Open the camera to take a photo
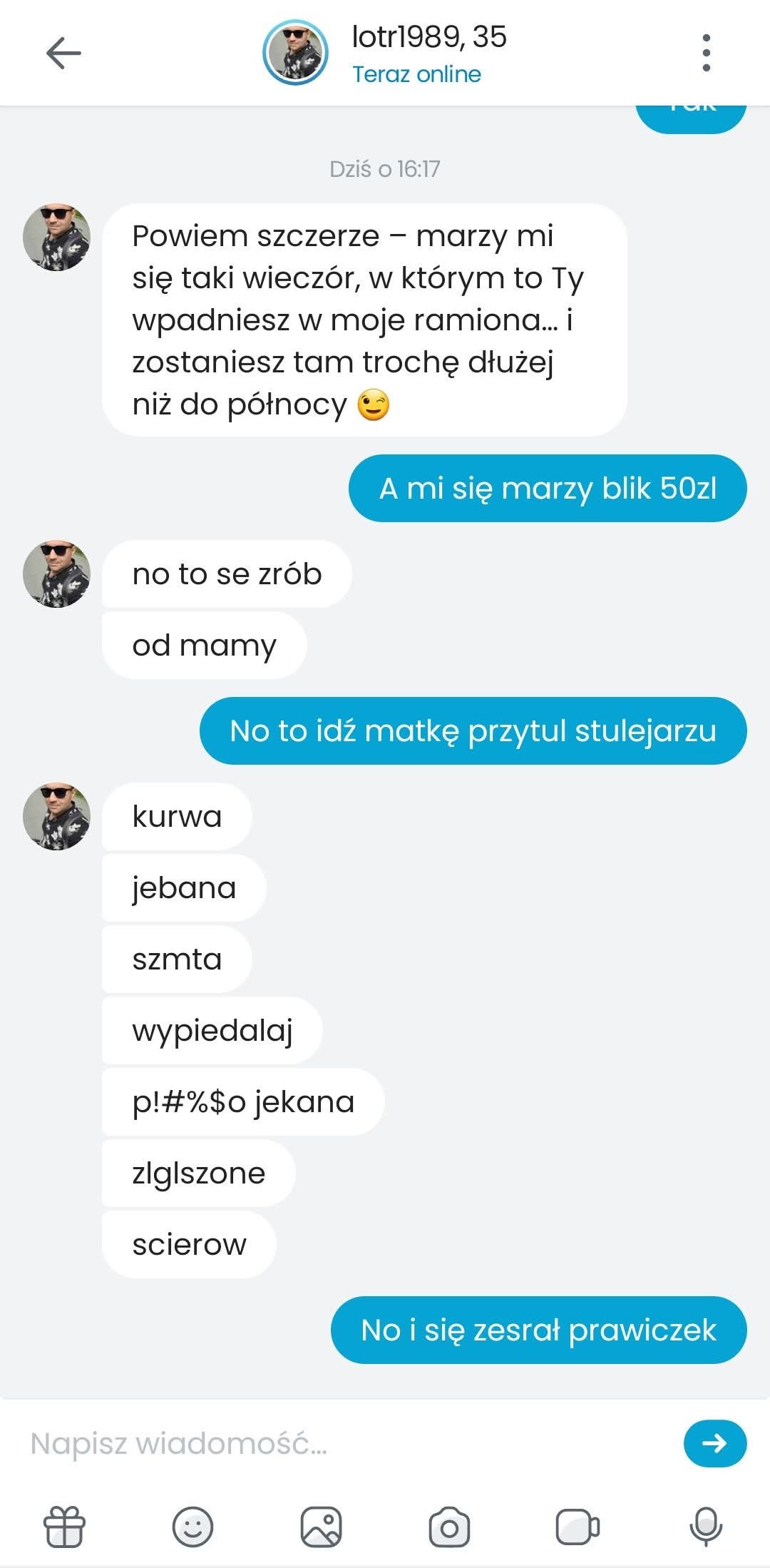The image size is (770, 1568). pos(449,1527)
